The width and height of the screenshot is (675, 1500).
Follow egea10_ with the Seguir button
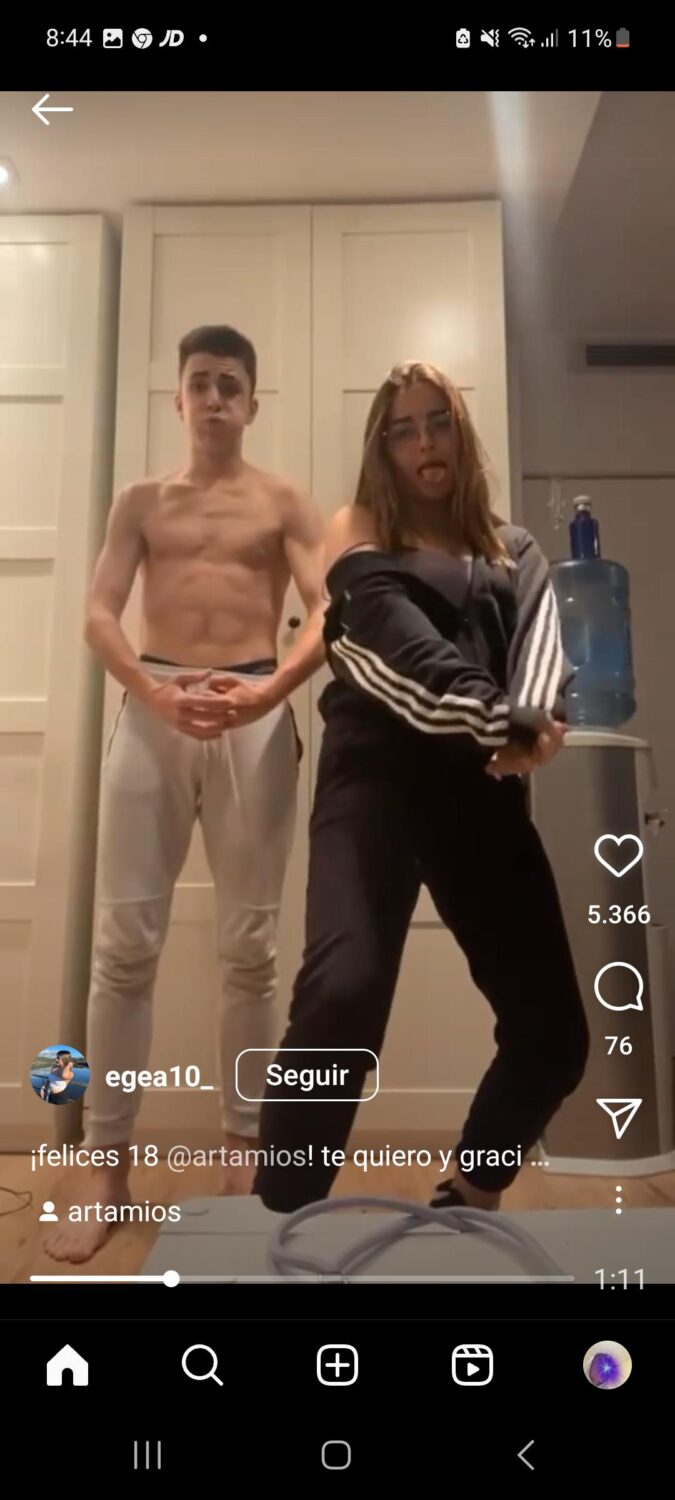coord(306,1075)
